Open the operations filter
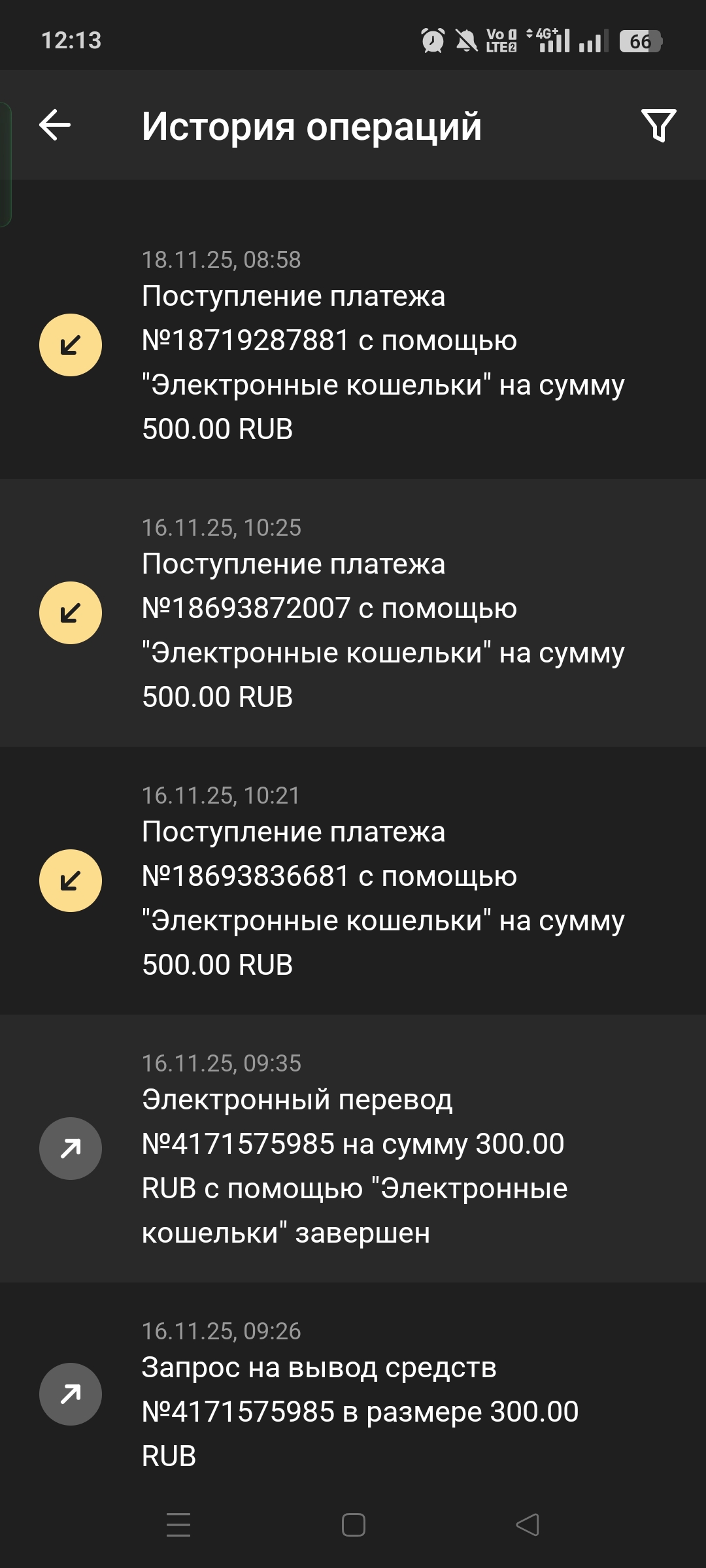This screenshot has height=1568, width=706. point(658,125)
